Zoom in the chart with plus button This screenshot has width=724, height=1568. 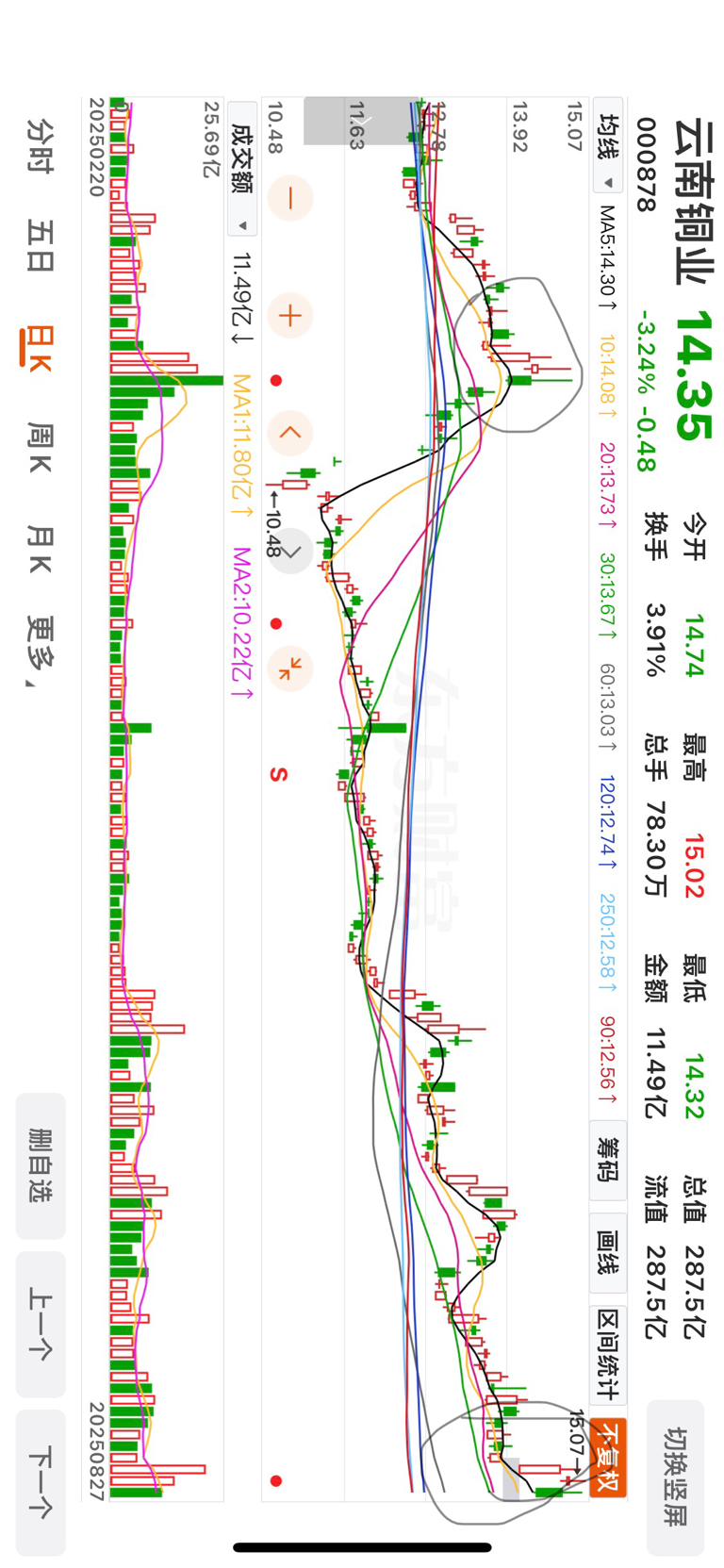coord(289,316)
